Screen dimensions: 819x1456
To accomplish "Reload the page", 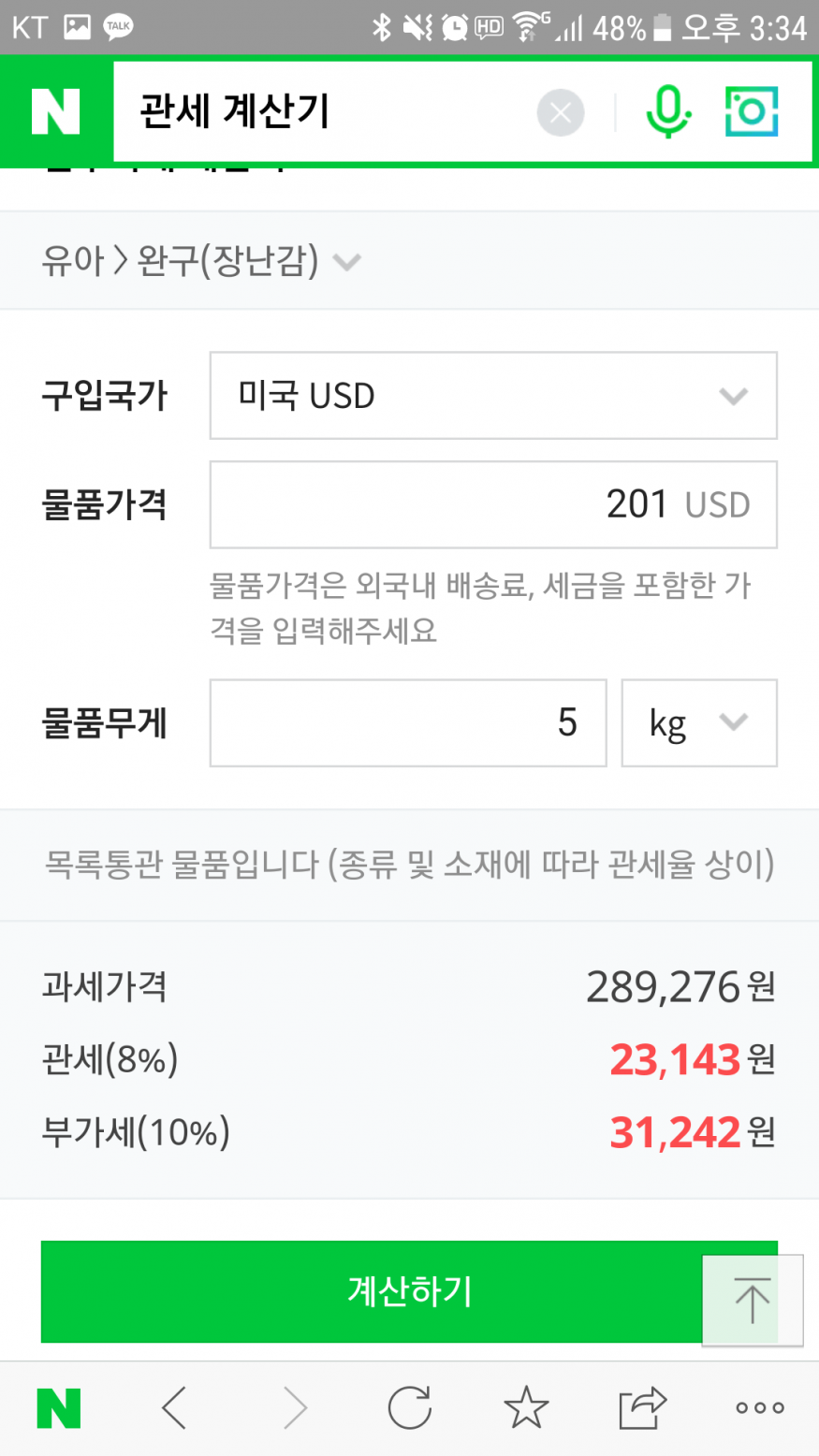I will click(x=410, y=1407).
